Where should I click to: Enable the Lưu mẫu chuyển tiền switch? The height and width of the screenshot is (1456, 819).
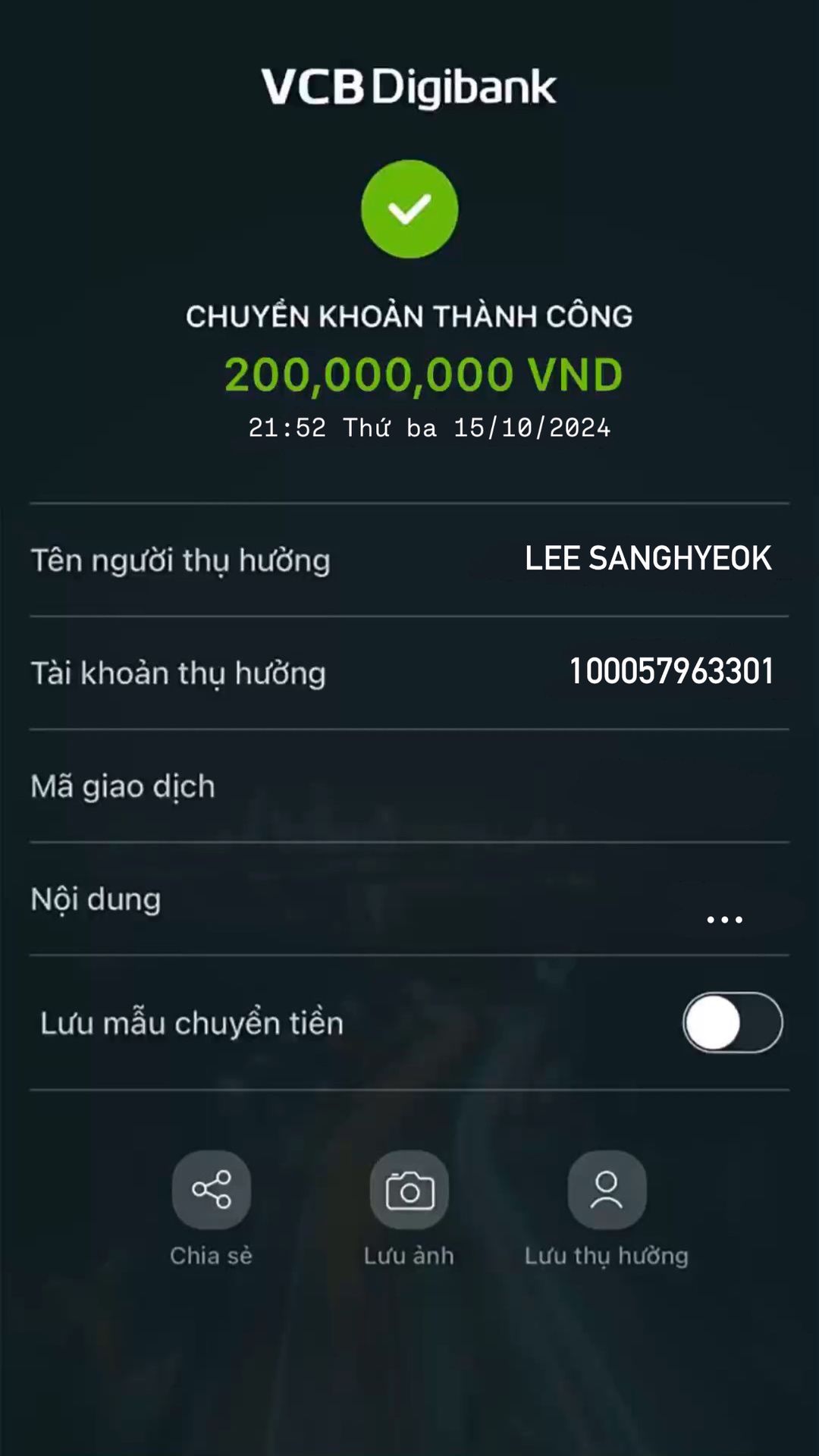733,1022
